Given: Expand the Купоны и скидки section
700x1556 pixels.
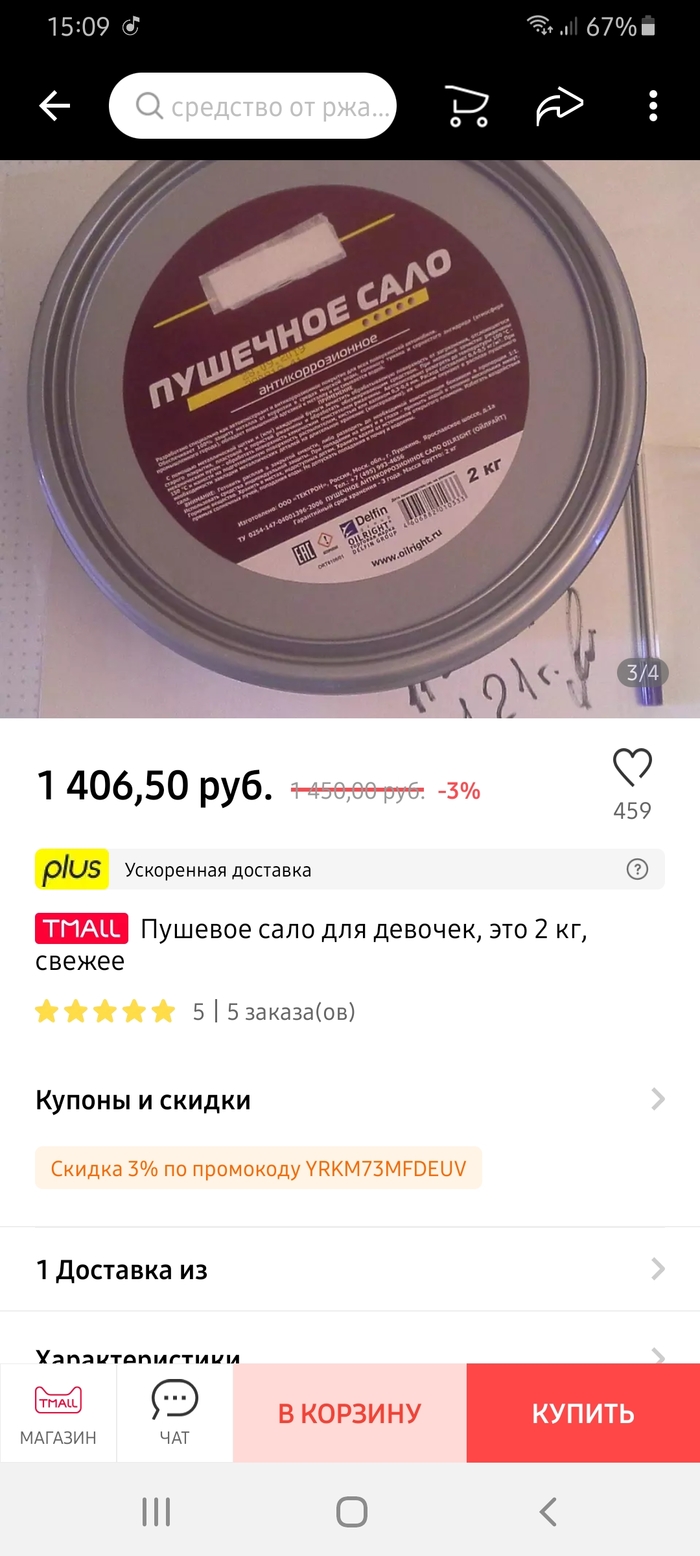Looking at the screenshot, I should coord(350,1100).
